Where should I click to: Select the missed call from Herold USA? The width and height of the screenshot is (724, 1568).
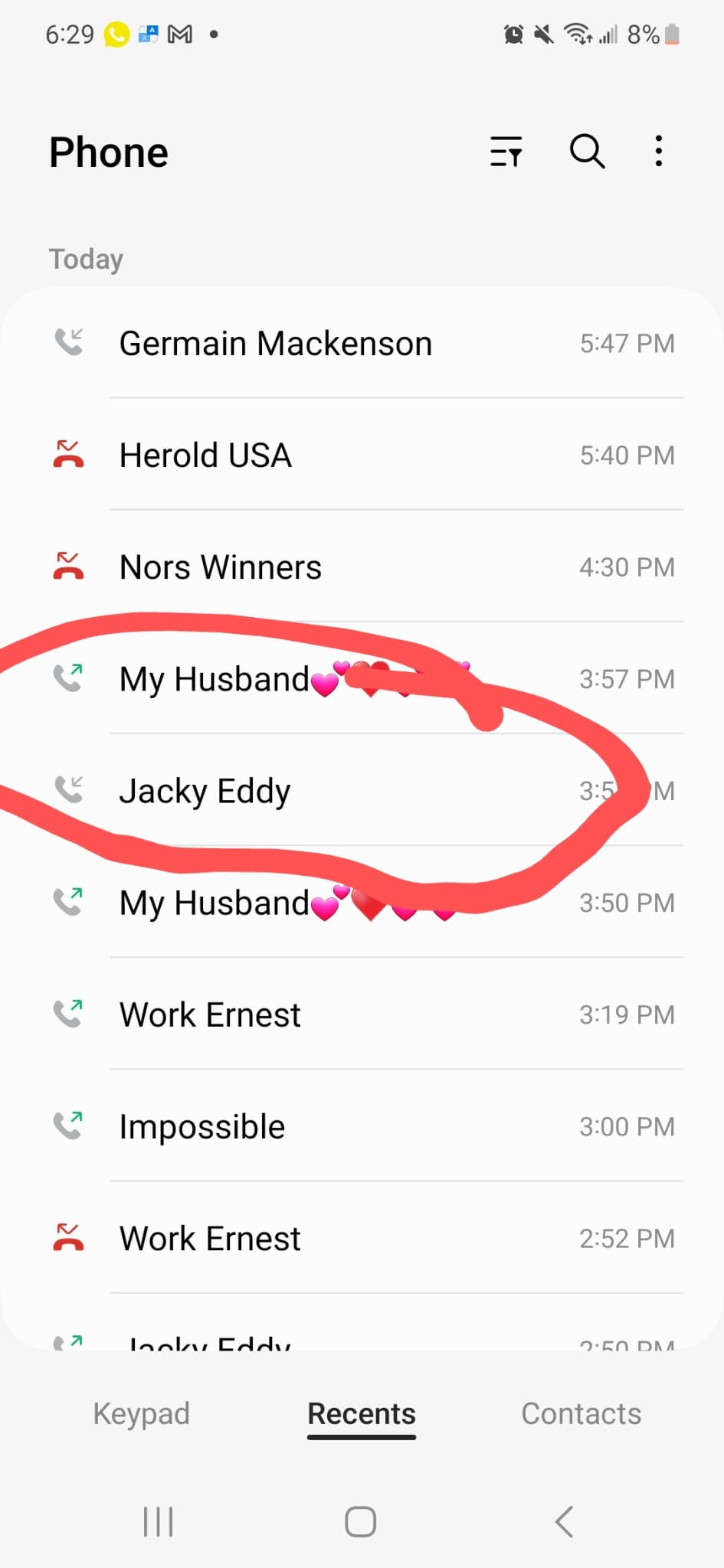tap(362, 455)
